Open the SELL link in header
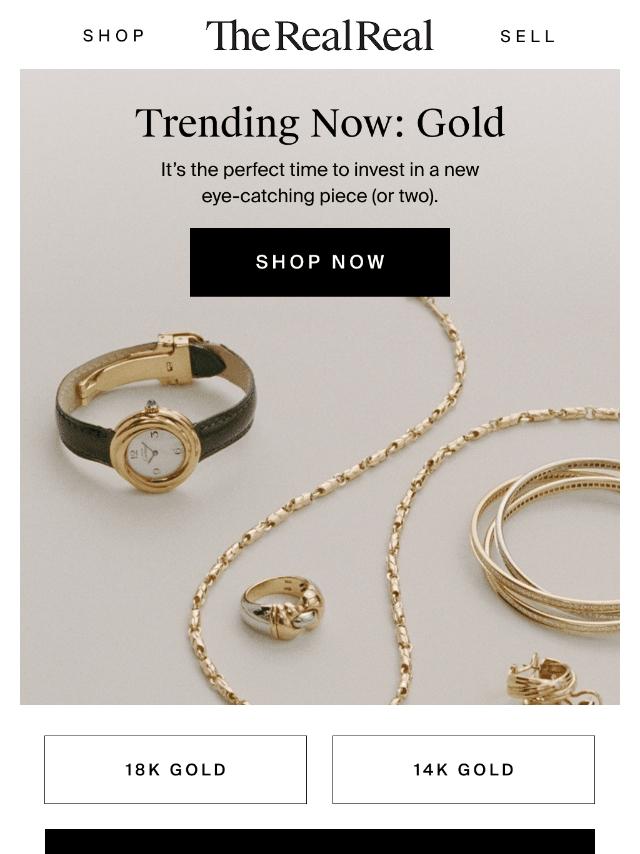640x854 pixels. coord(527,36)
